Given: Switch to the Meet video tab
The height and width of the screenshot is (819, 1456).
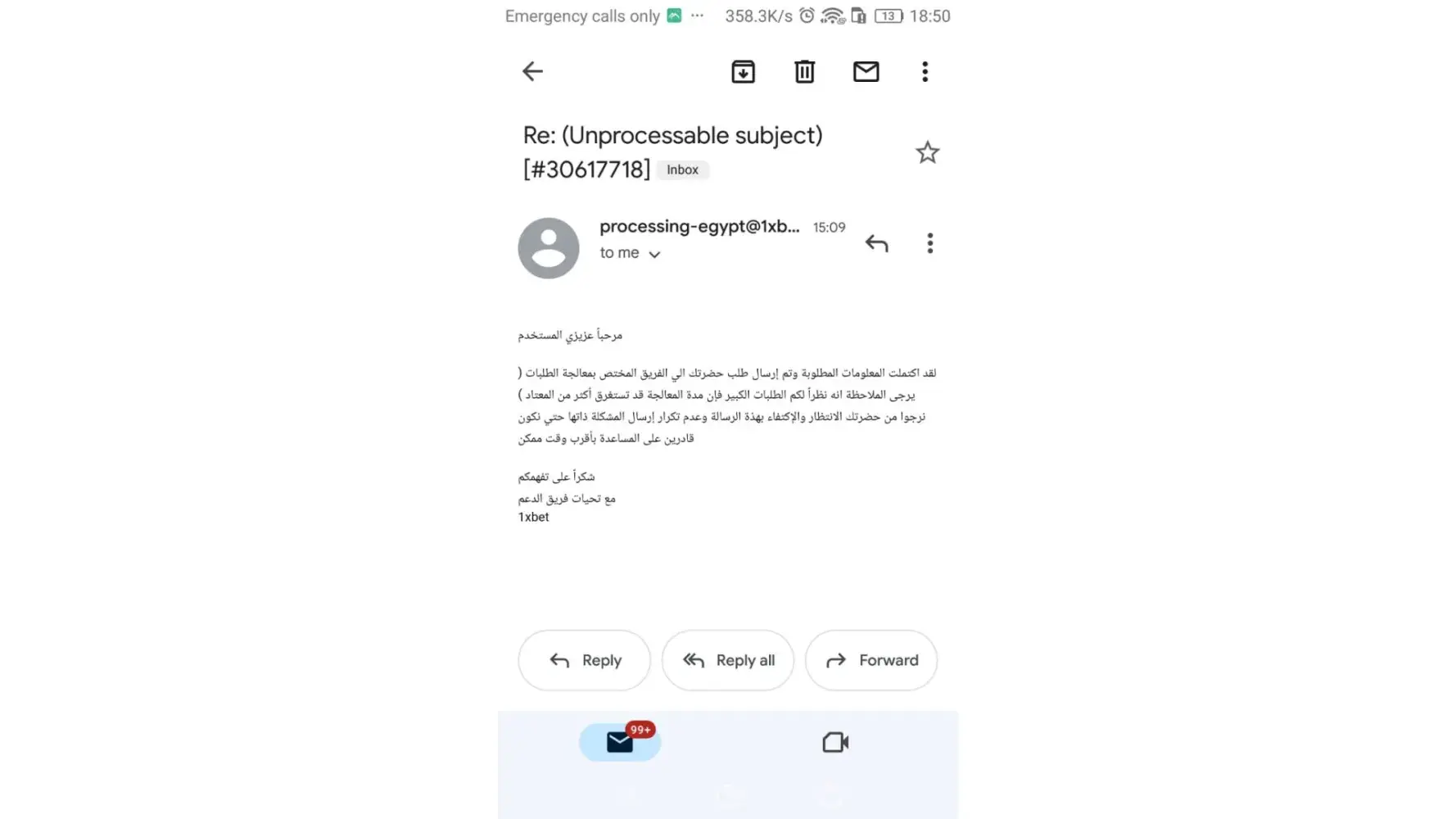Looking at the screenshot, I should [x=834, y=742].
